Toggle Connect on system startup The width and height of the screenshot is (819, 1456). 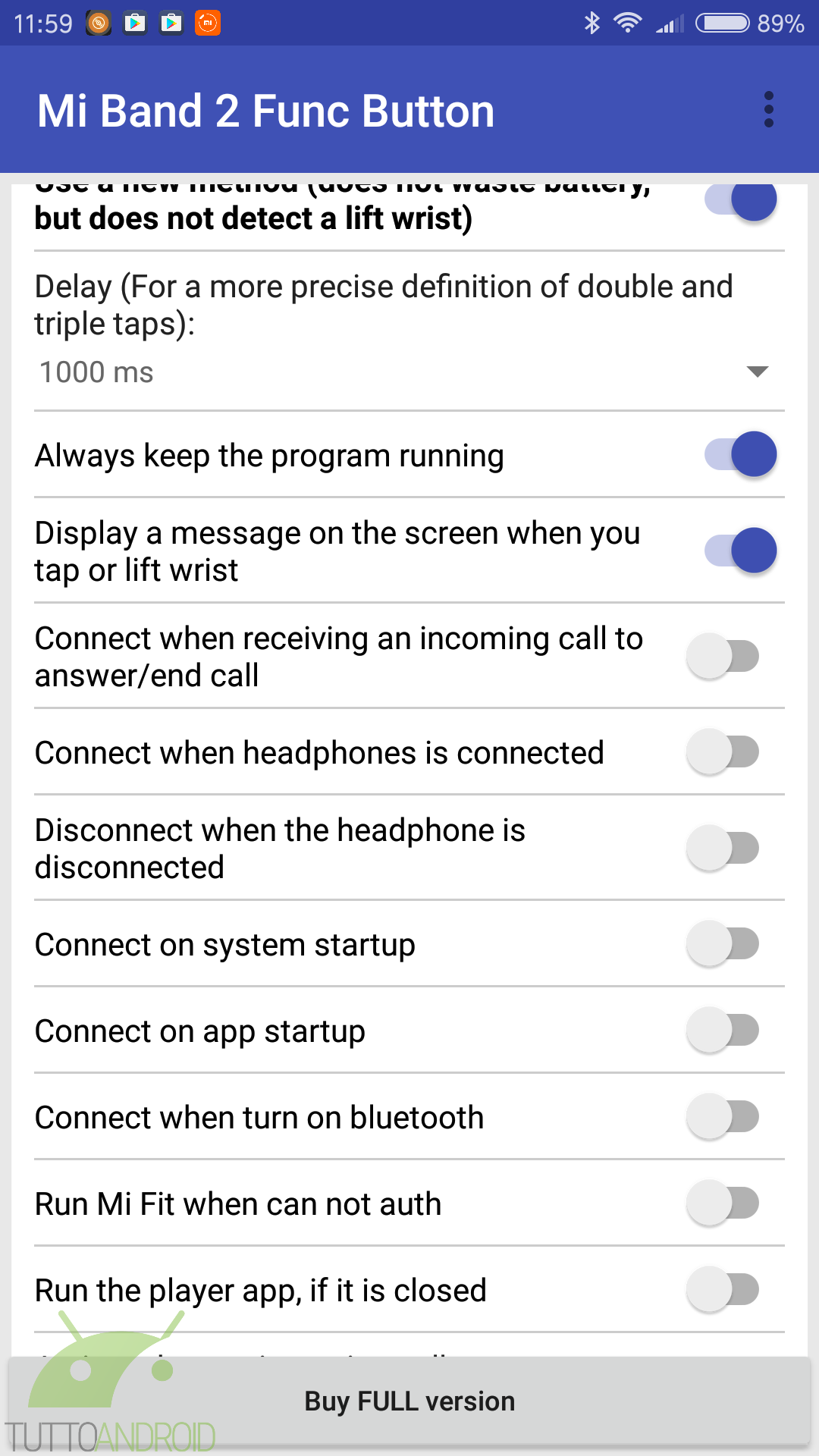pyautogui.click(x=723, y=944)
